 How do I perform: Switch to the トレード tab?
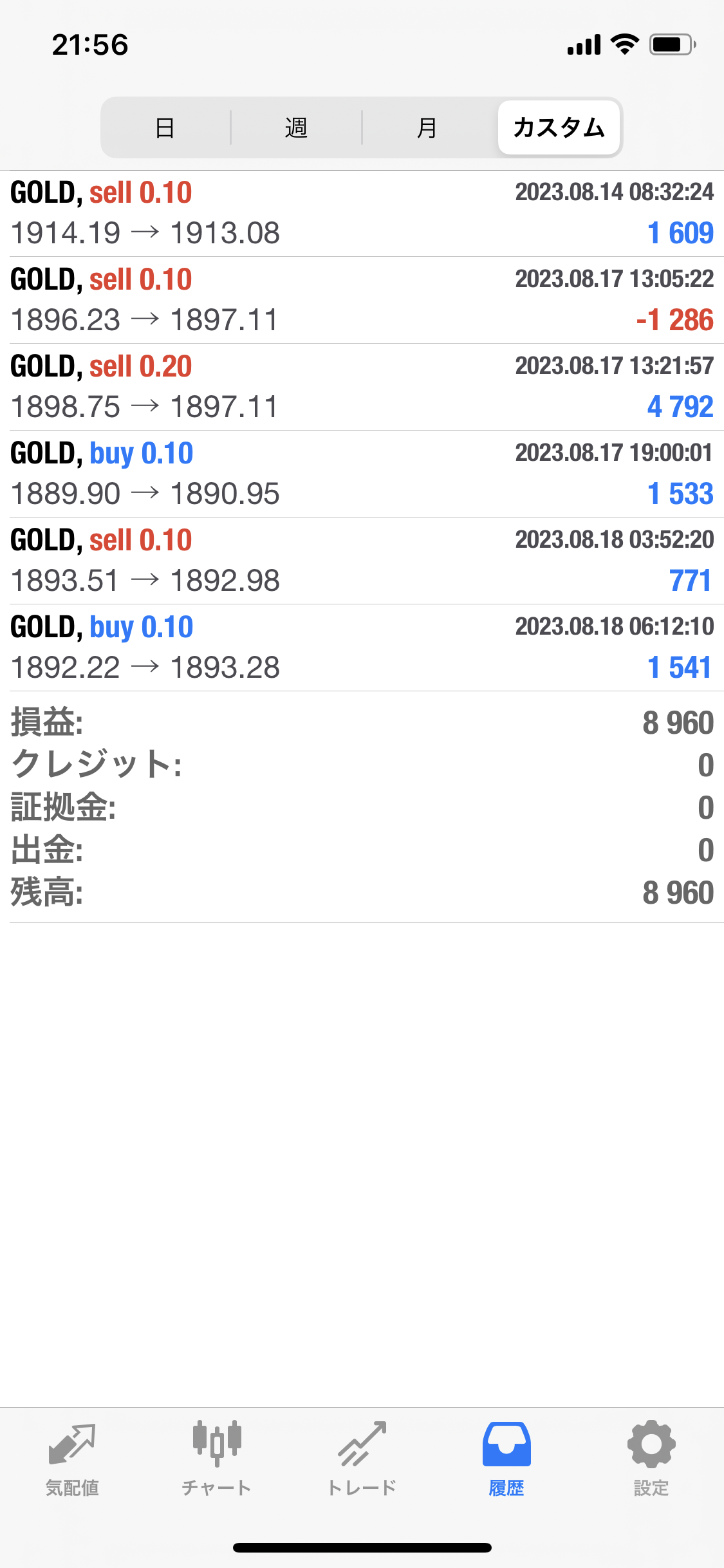(x=362, y=1459)
